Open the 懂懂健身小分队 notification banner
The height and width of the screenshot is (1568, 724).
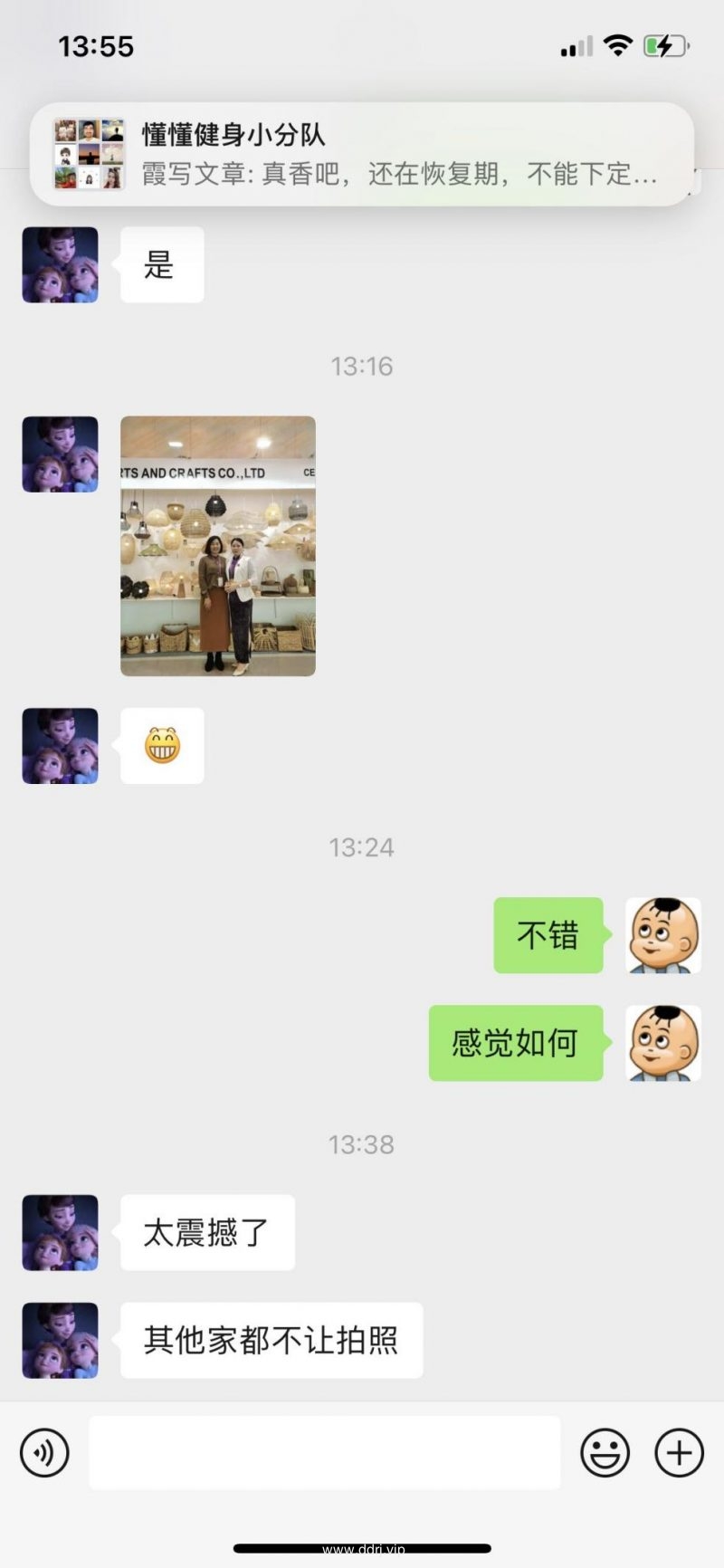(x=362, y=154)
